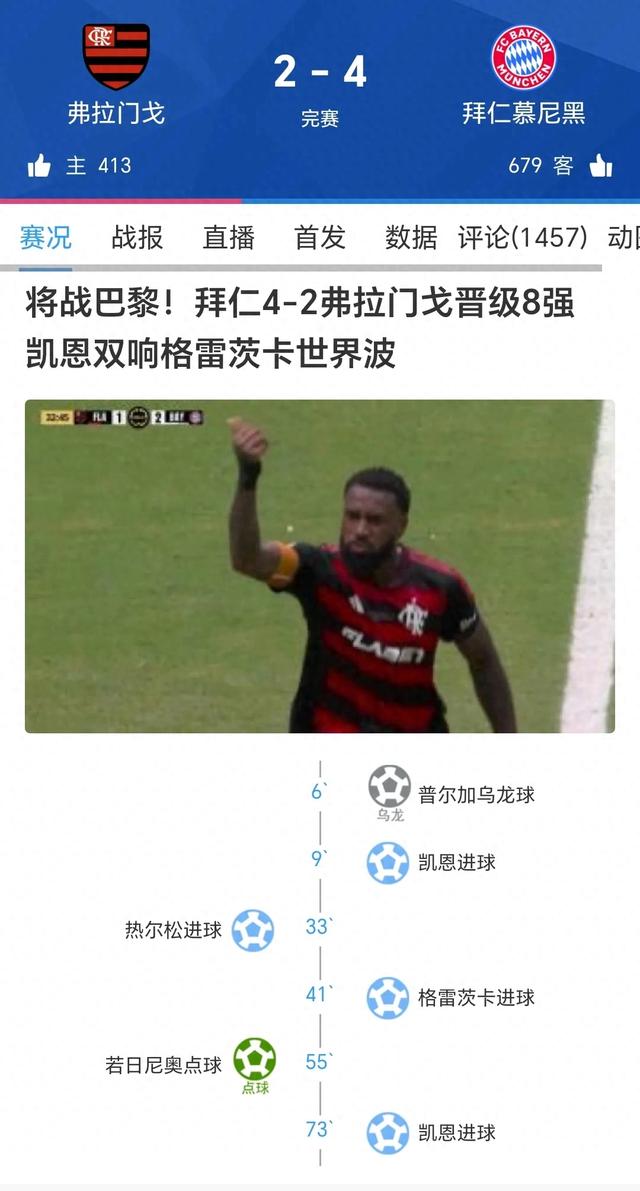Like the away team Bayern Munich

coord(600,166)
